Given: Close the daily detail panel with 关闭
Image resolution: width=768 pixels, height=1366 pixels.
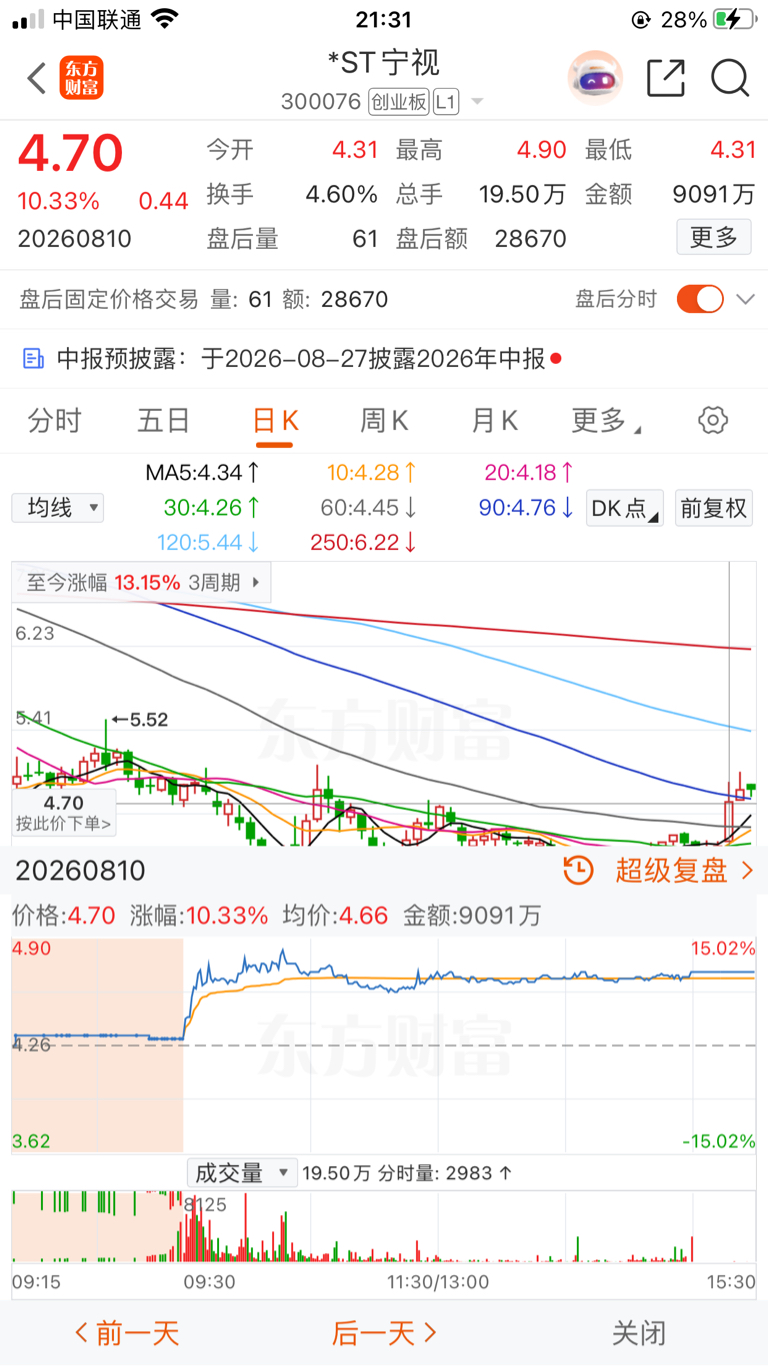Looking at the screenshot, I should 639,1333.
